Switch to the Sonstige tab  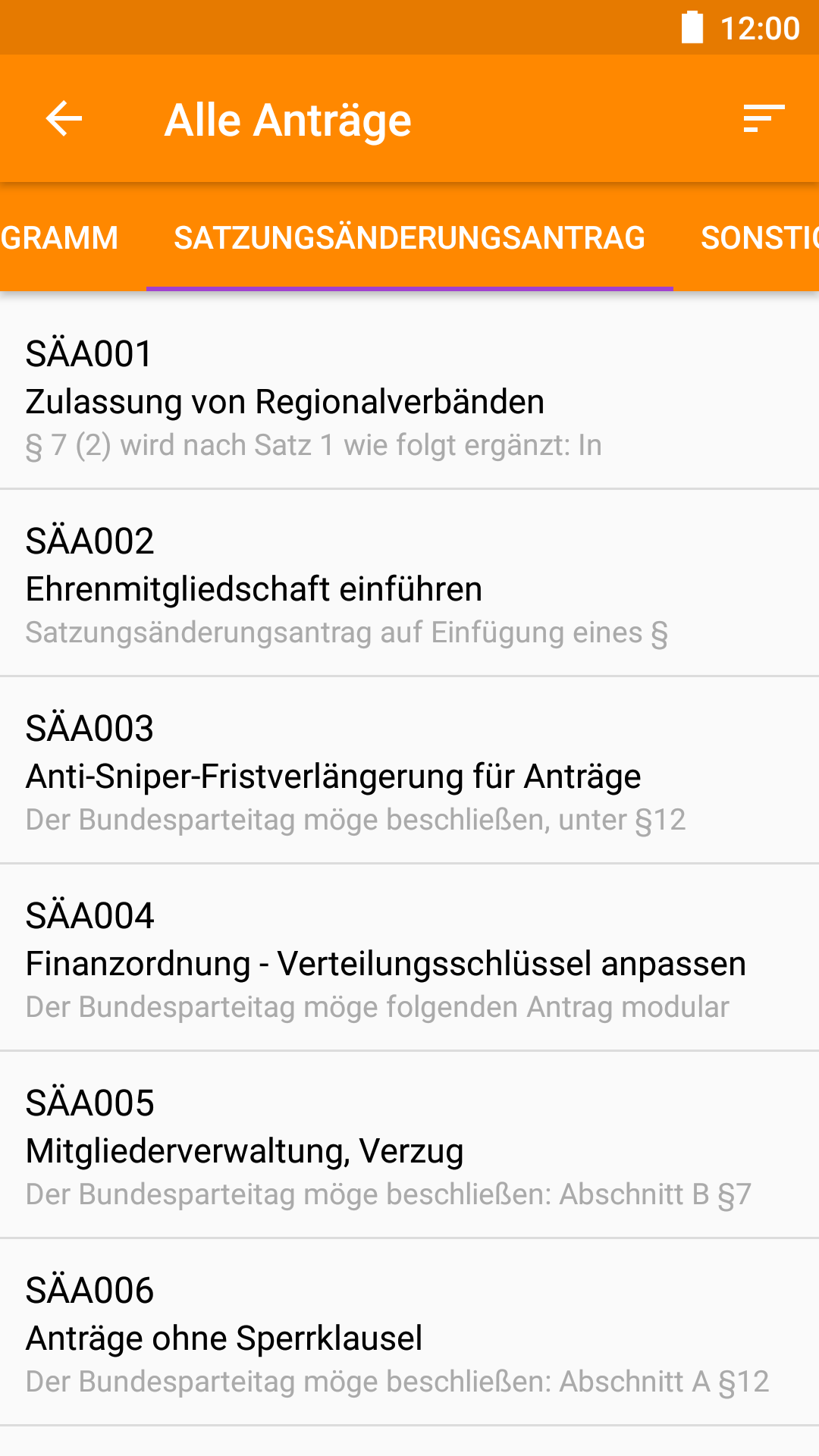(x=758, y=238)
